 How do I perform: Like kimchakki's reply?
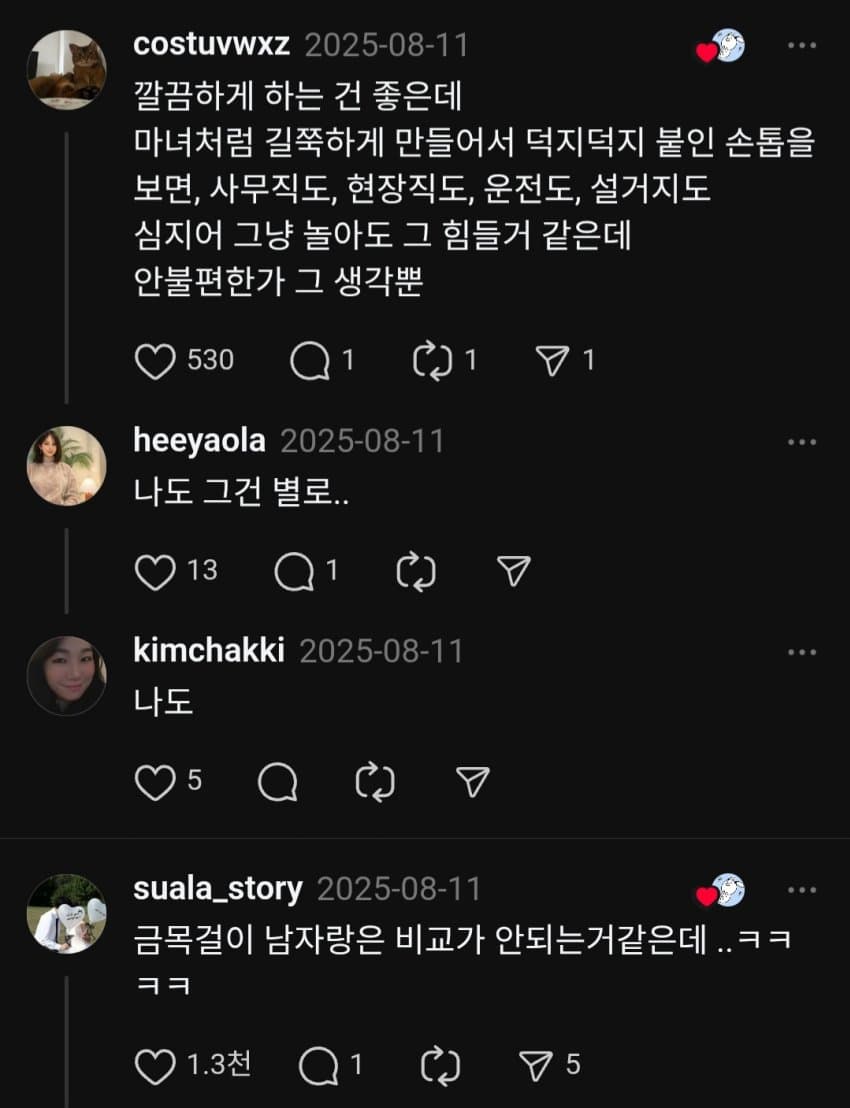coord(155,782)
